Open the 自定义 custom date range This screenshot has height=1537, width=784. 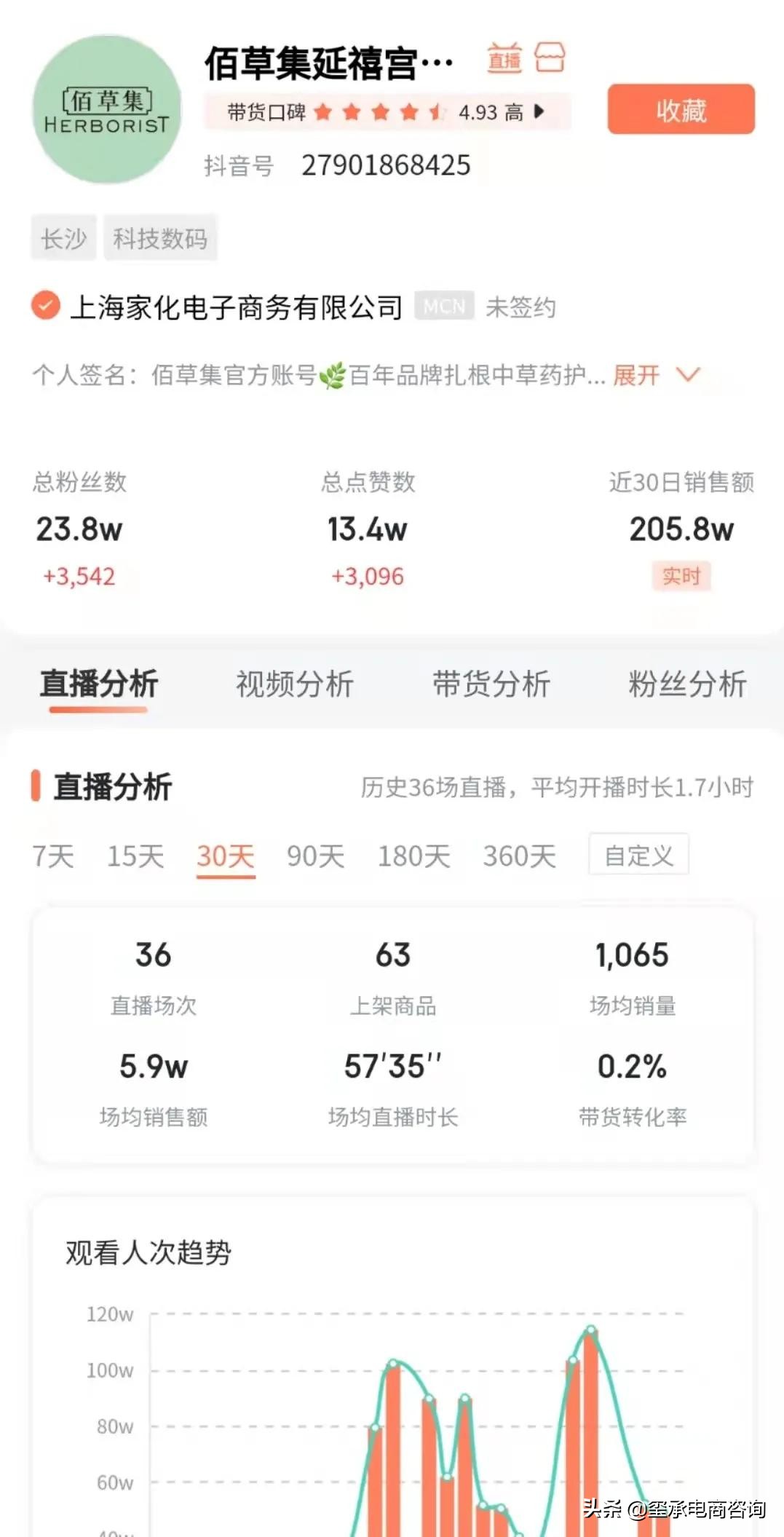coord(638,856)
